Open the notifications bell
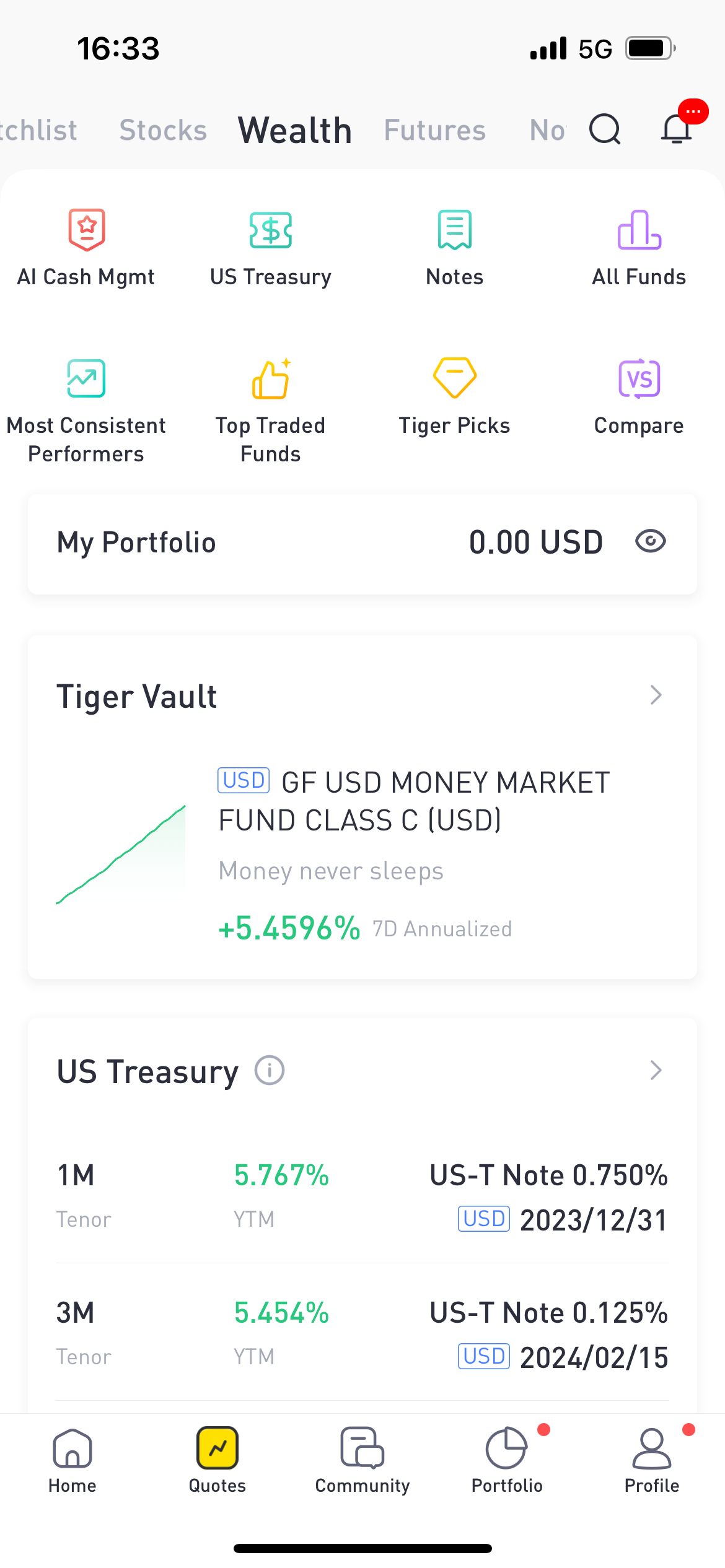Image resolution: width=725 pixels, height=1568 pixels. pyautogui.click(x=677, y=129)
